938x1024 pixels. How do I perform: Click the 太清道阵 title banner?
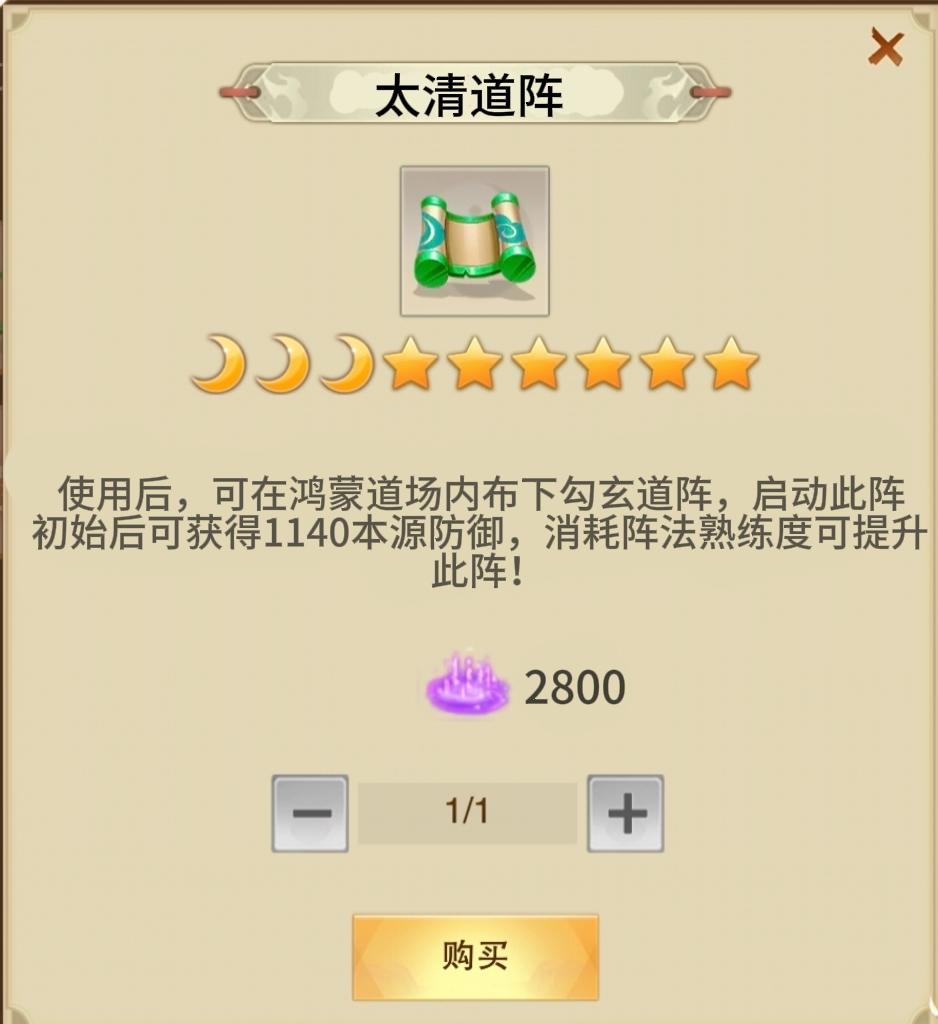pos(469,93)
